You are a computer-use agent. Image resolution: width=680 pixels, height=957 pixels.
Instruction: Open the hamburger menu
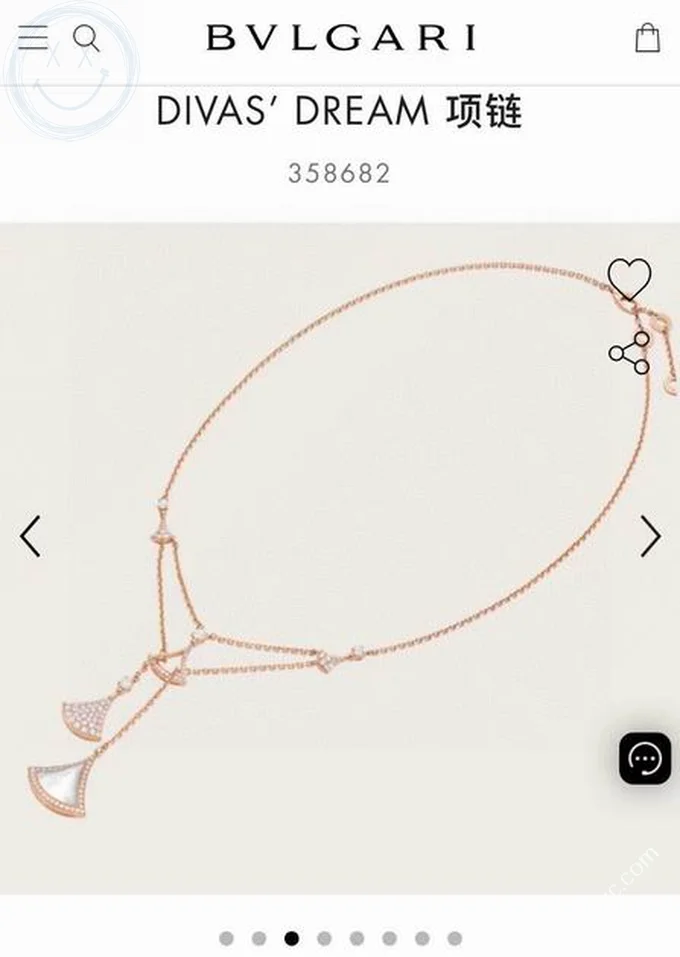(x=33, y=38)
